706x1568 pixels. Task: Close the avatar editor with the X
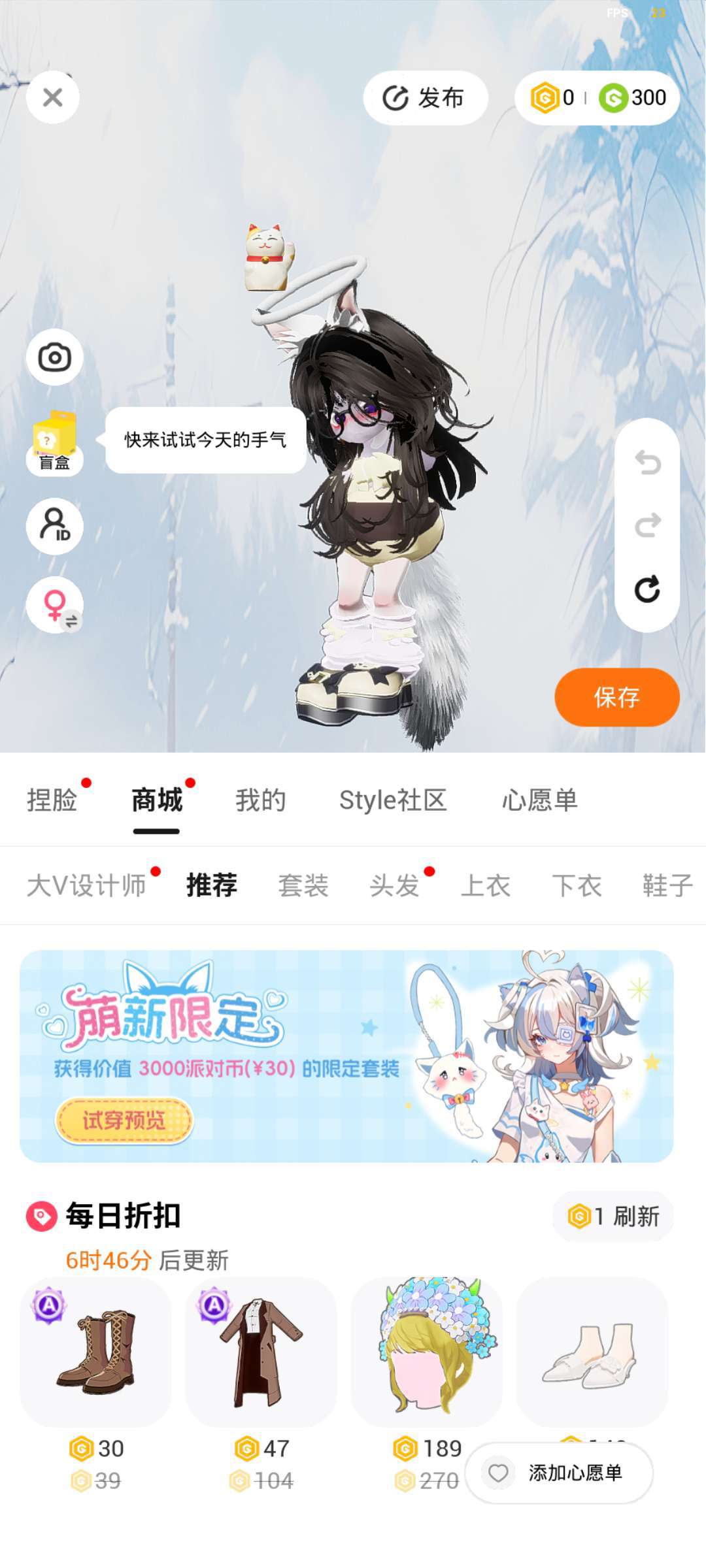pyautogui.click(x=53, y=97)
